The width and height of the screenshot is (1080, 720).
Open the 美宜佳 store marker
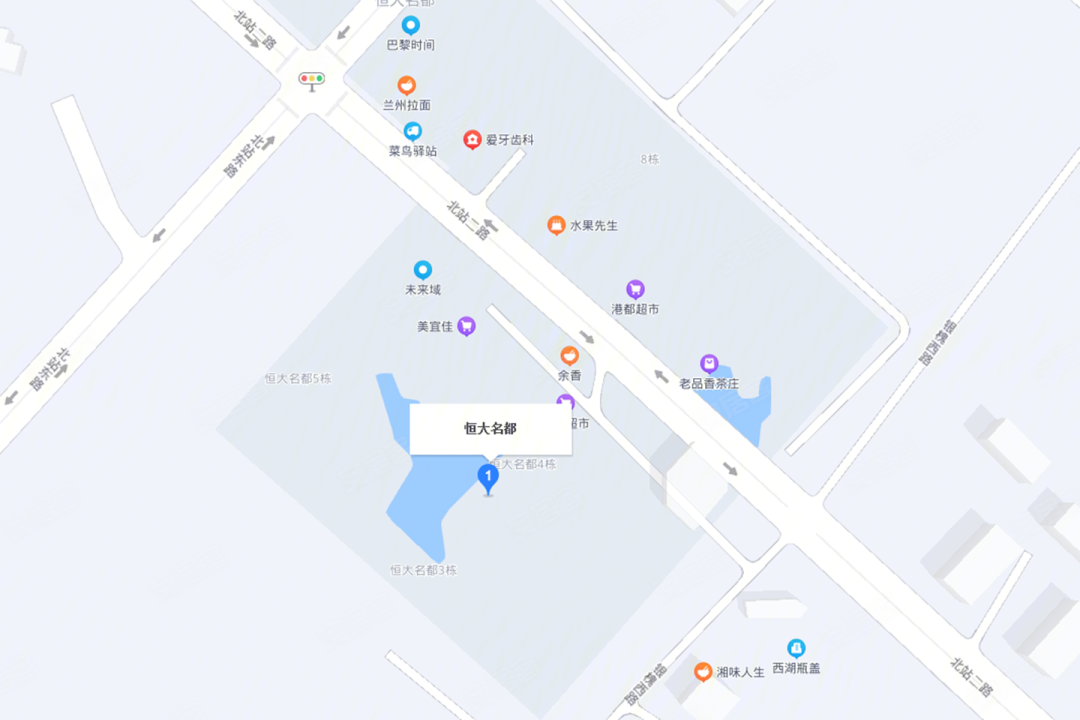point(466,326)
